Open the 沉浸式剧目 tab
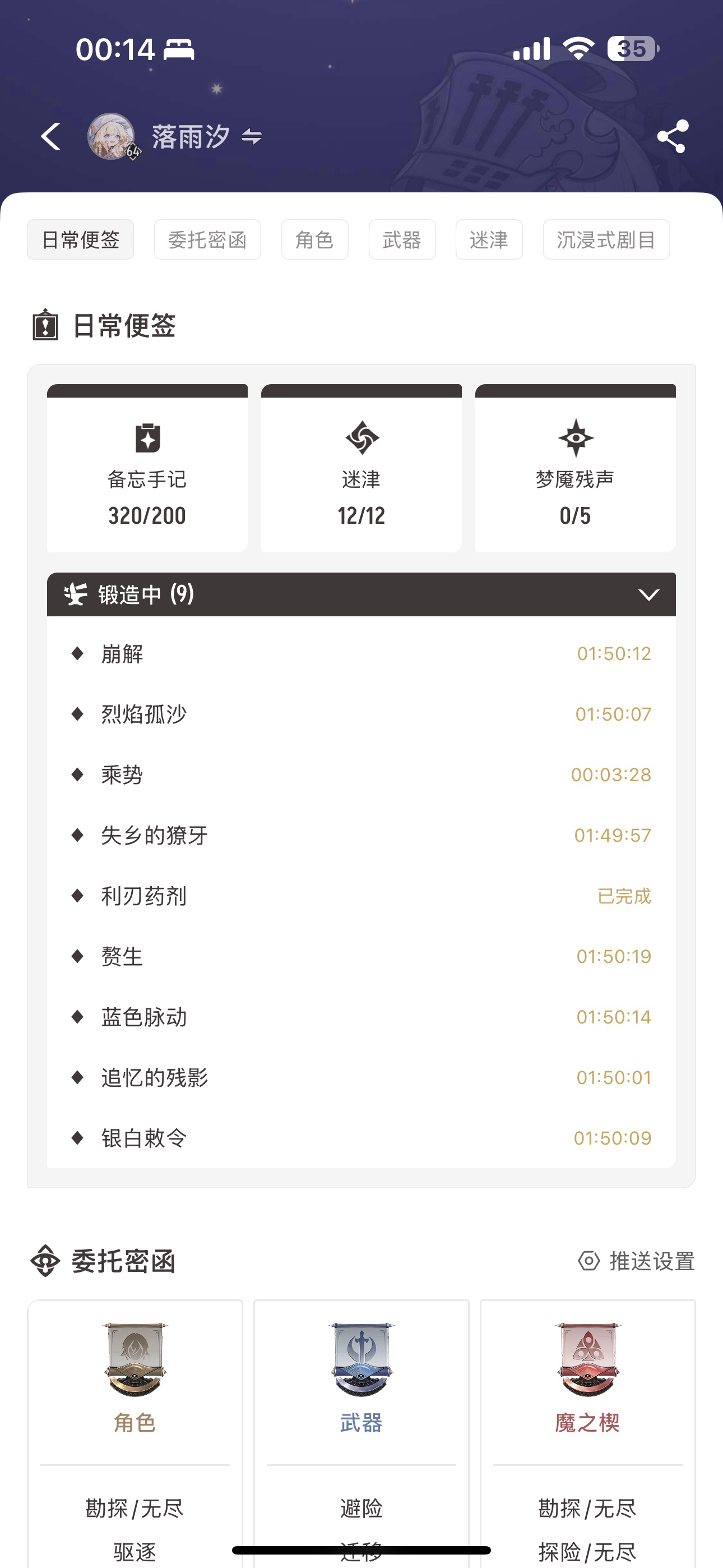The image size is (723, 1568). coord(606,240)
